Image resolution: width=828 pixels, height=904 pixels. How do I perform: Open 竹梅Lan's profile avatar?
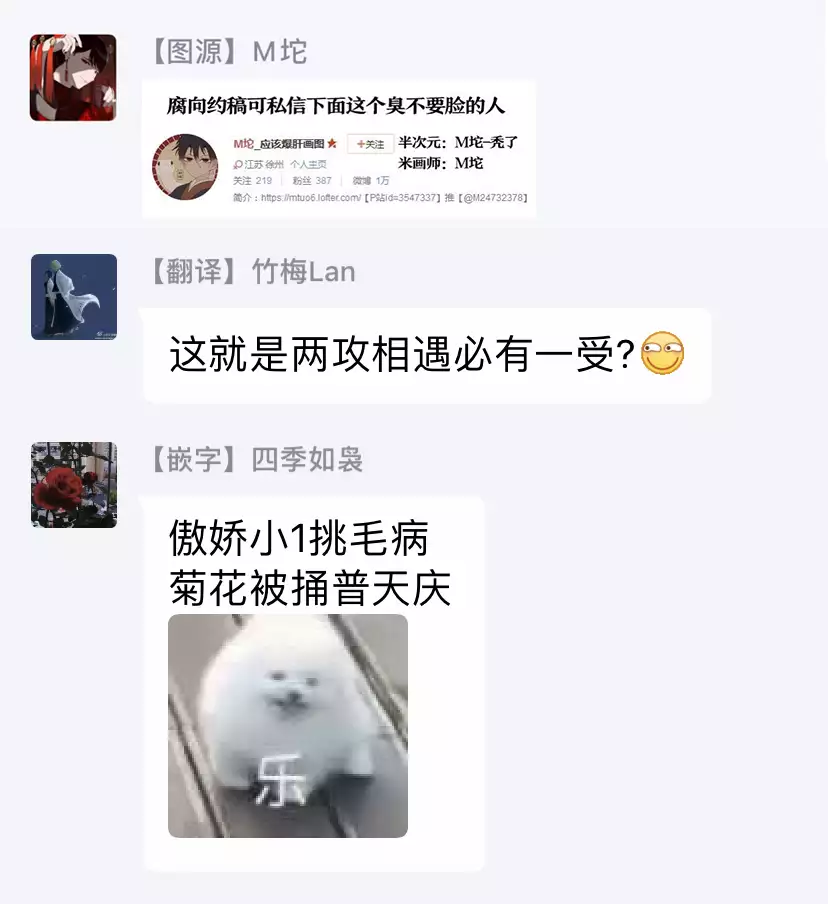pos(73,297)
